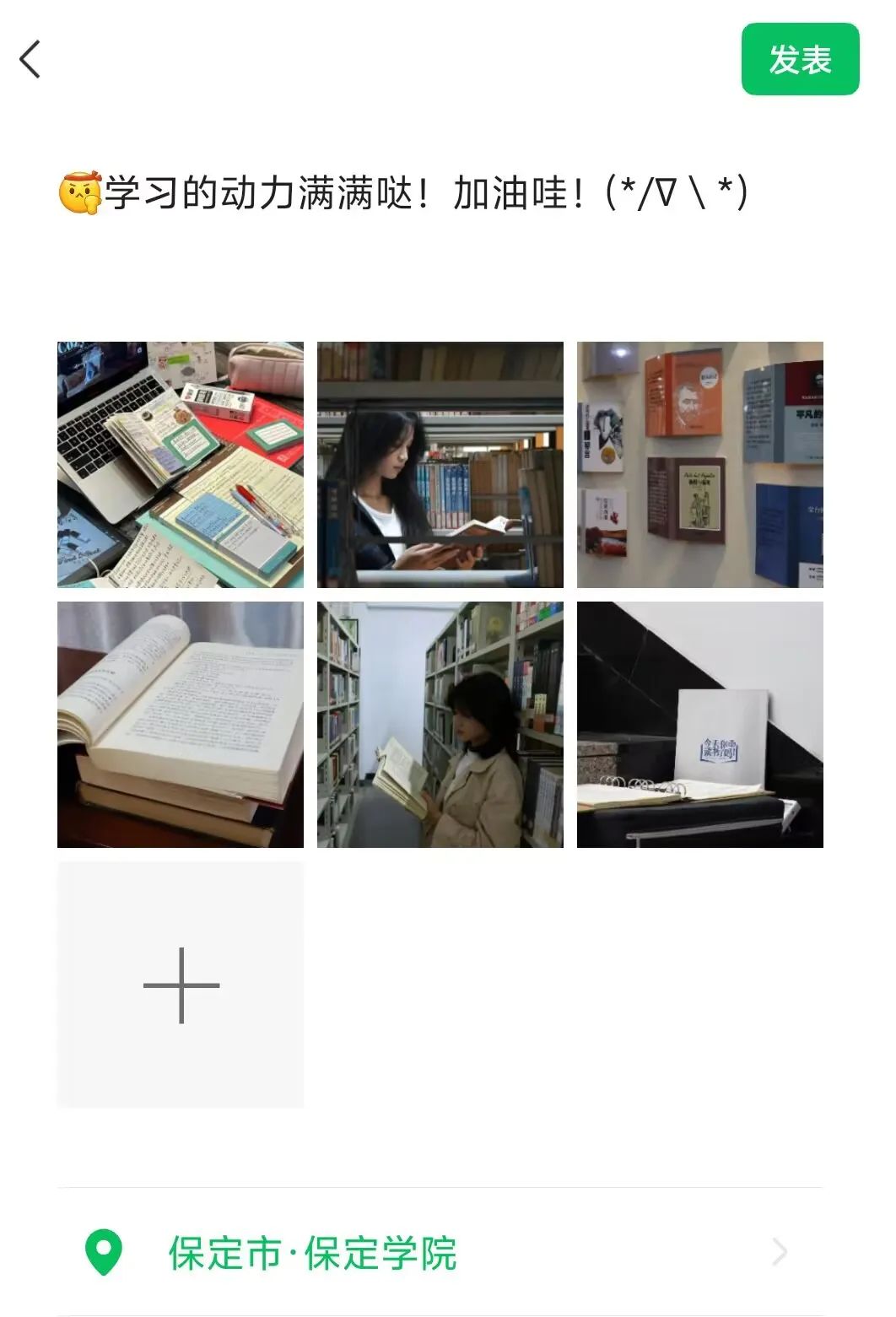Viewport: 896px width, 1317px height.
Task: Open the open-book-on-stack photo
Action: point(181,725)
